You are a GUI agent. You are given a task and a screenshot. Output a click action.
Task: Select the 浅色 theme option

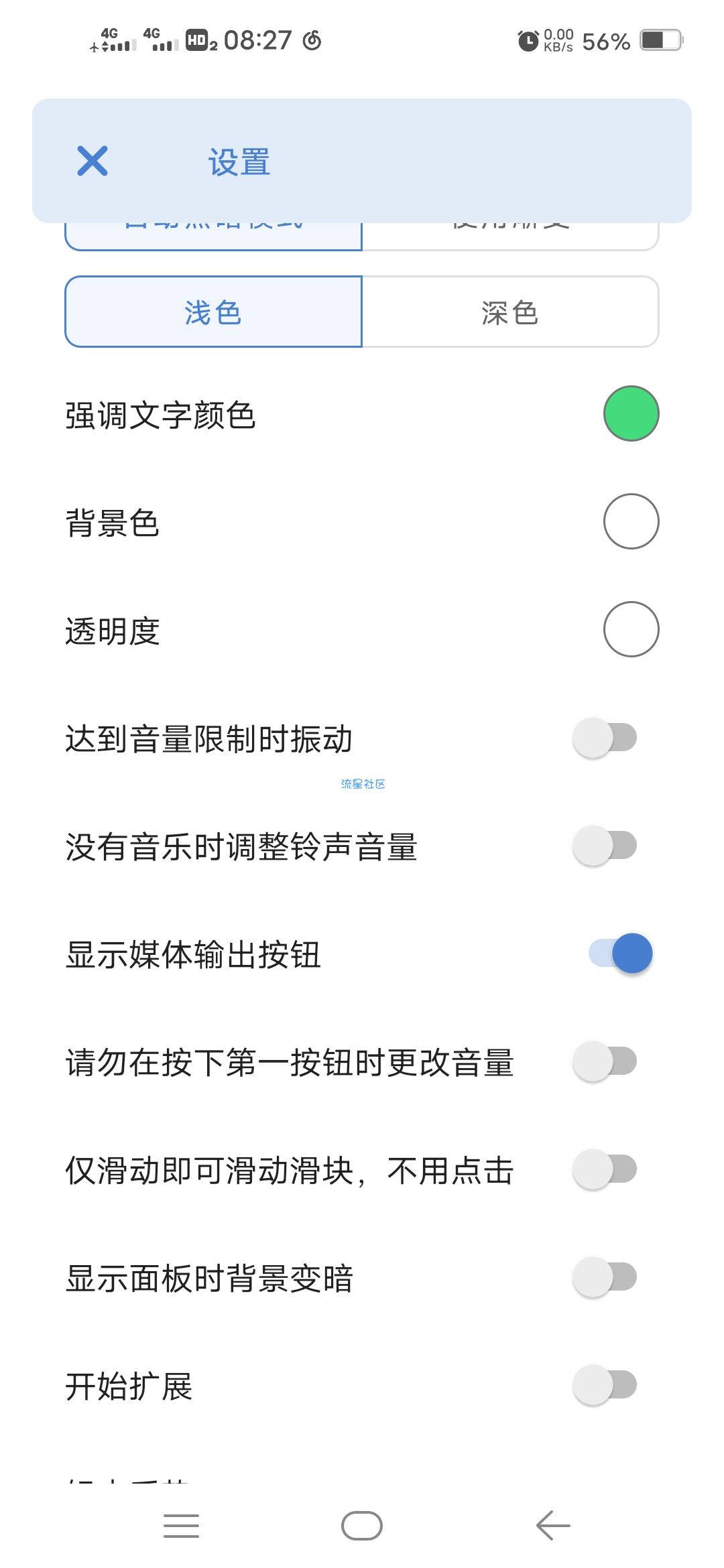pos(213,312)
